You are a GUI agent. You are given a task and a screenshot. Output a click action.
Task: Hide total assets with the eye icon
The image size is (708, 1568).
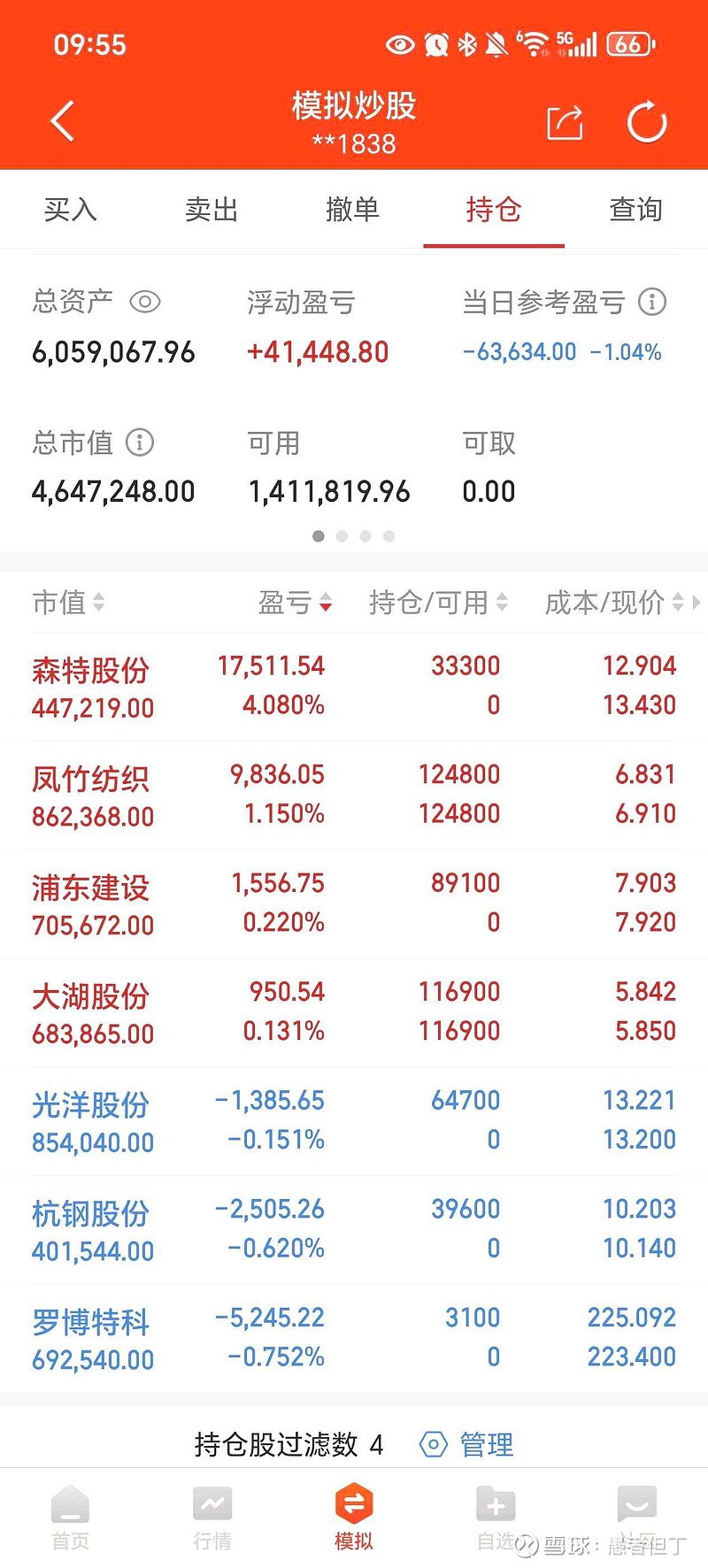(x=145, y=303)
